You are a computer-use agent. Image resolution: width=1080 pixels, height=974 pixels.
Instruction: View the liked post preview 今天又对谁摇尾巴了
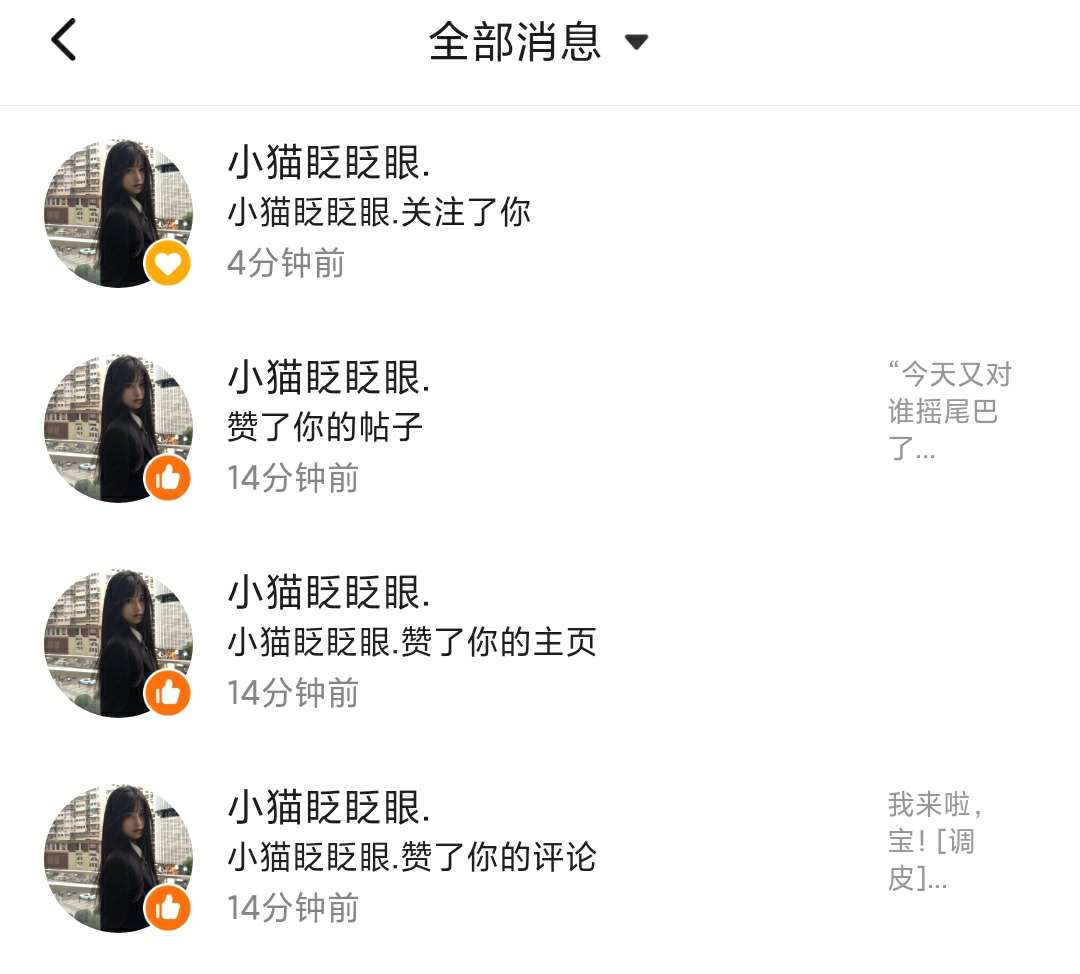click(x=949, y=411)
